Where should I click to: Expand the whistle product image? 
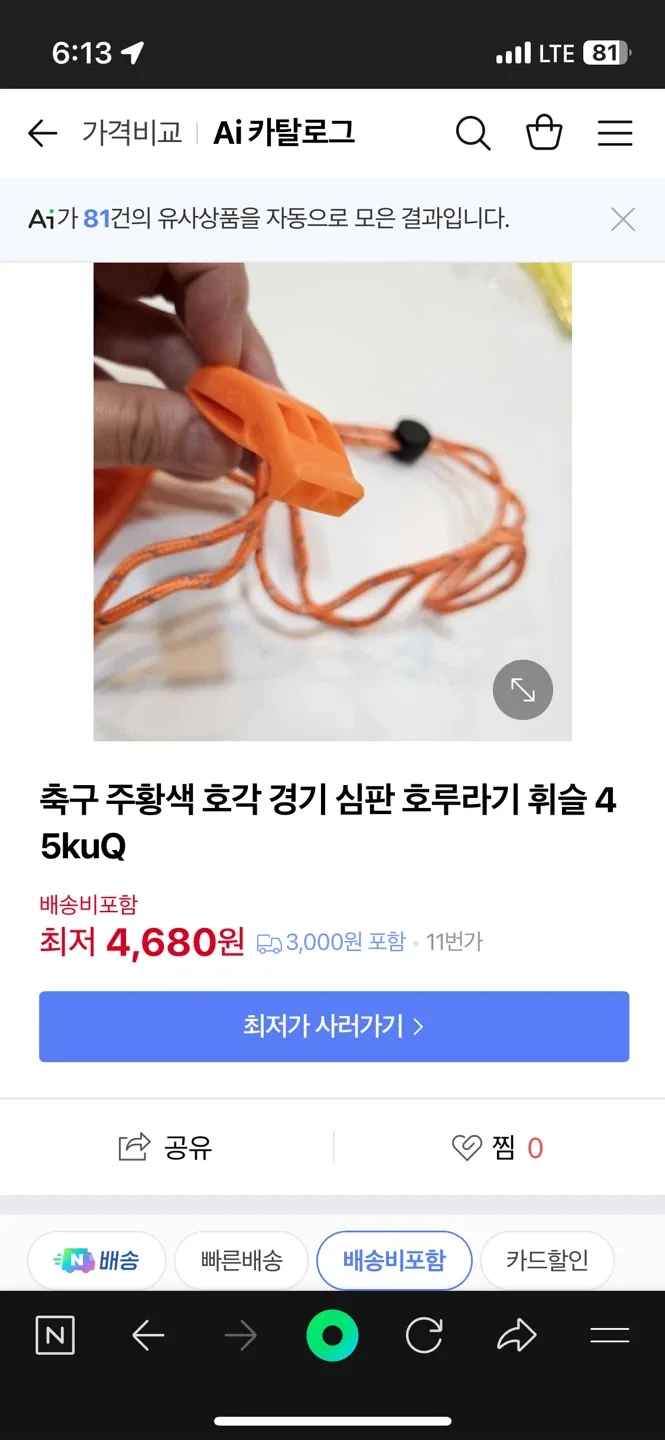(522, 689)
